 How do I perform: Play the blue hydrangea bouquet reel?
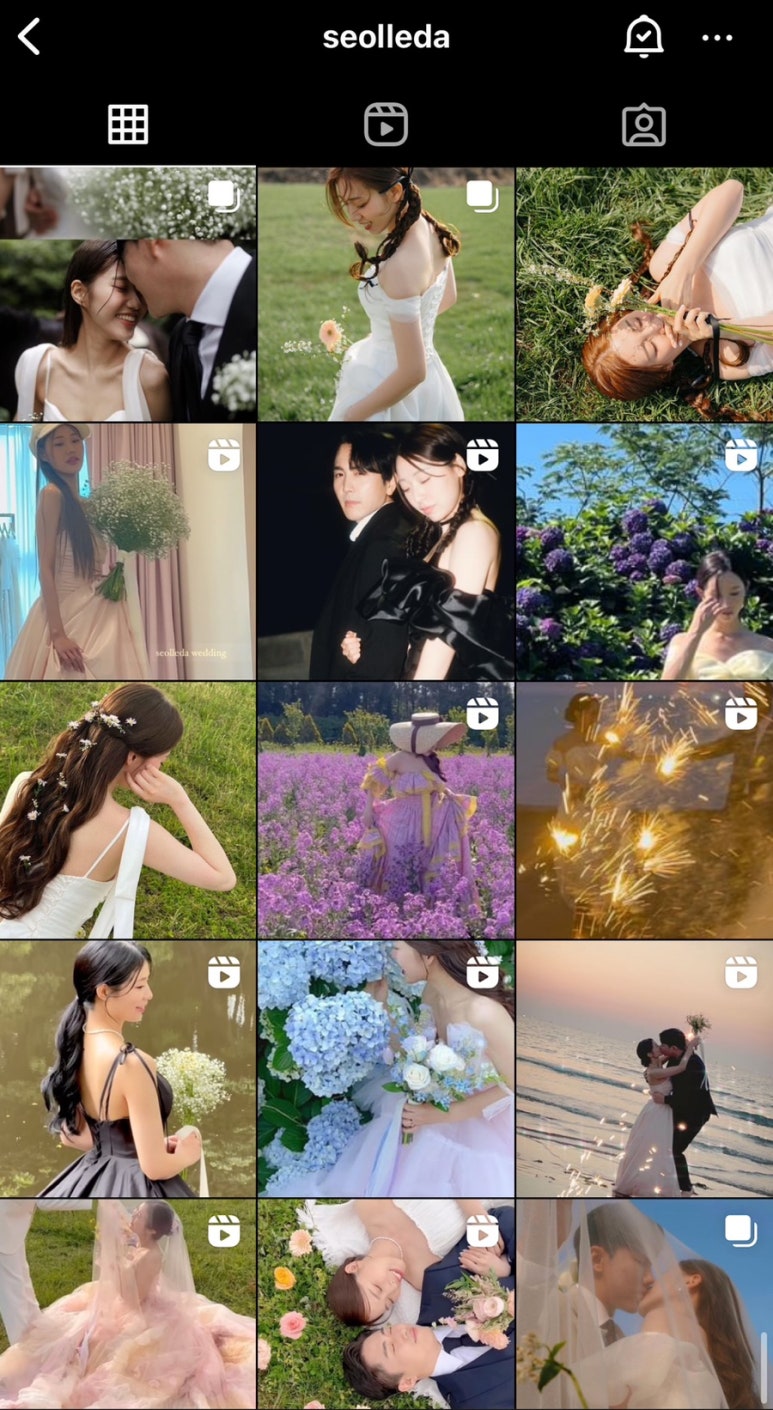click(386, 1068)
